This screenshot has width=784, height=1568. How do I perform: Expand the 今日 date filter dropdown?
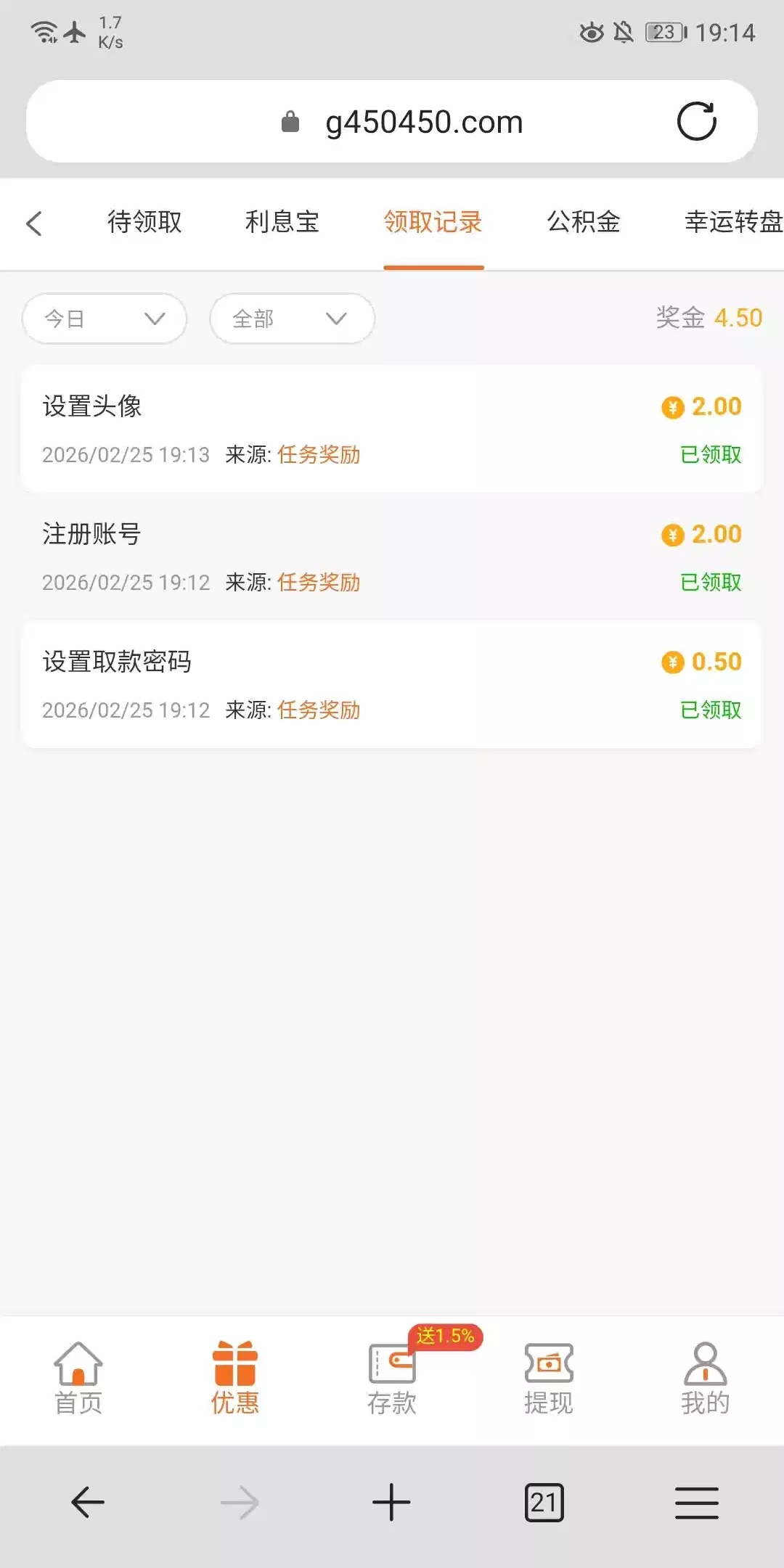(105, 319)
